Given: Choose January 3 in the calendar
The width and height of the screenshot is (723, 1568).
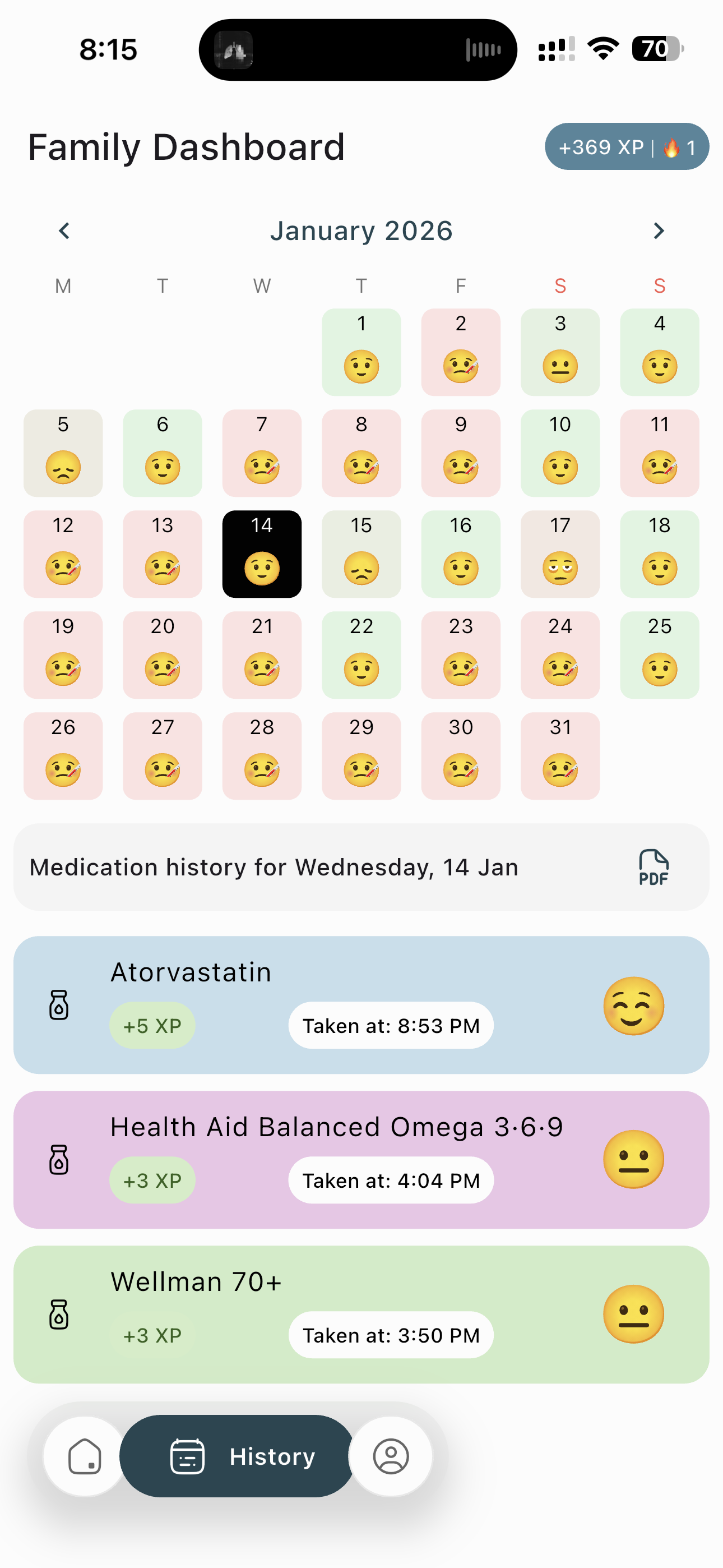Looking at the screenshot, I should pos(560,352).
